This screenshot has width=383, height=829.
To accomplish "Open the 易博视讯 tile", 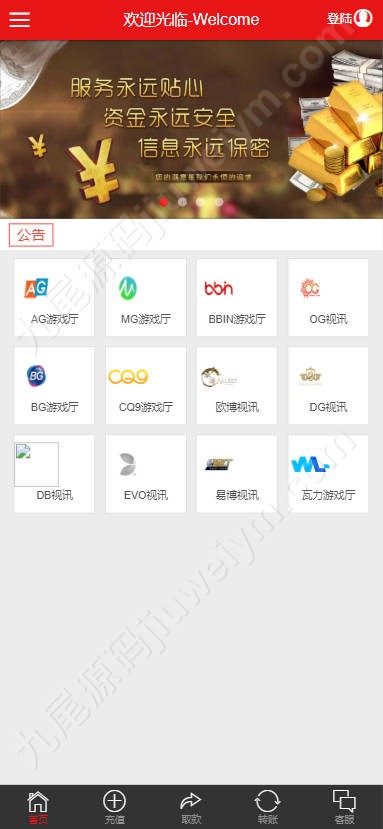I will (x=236, y=474).
